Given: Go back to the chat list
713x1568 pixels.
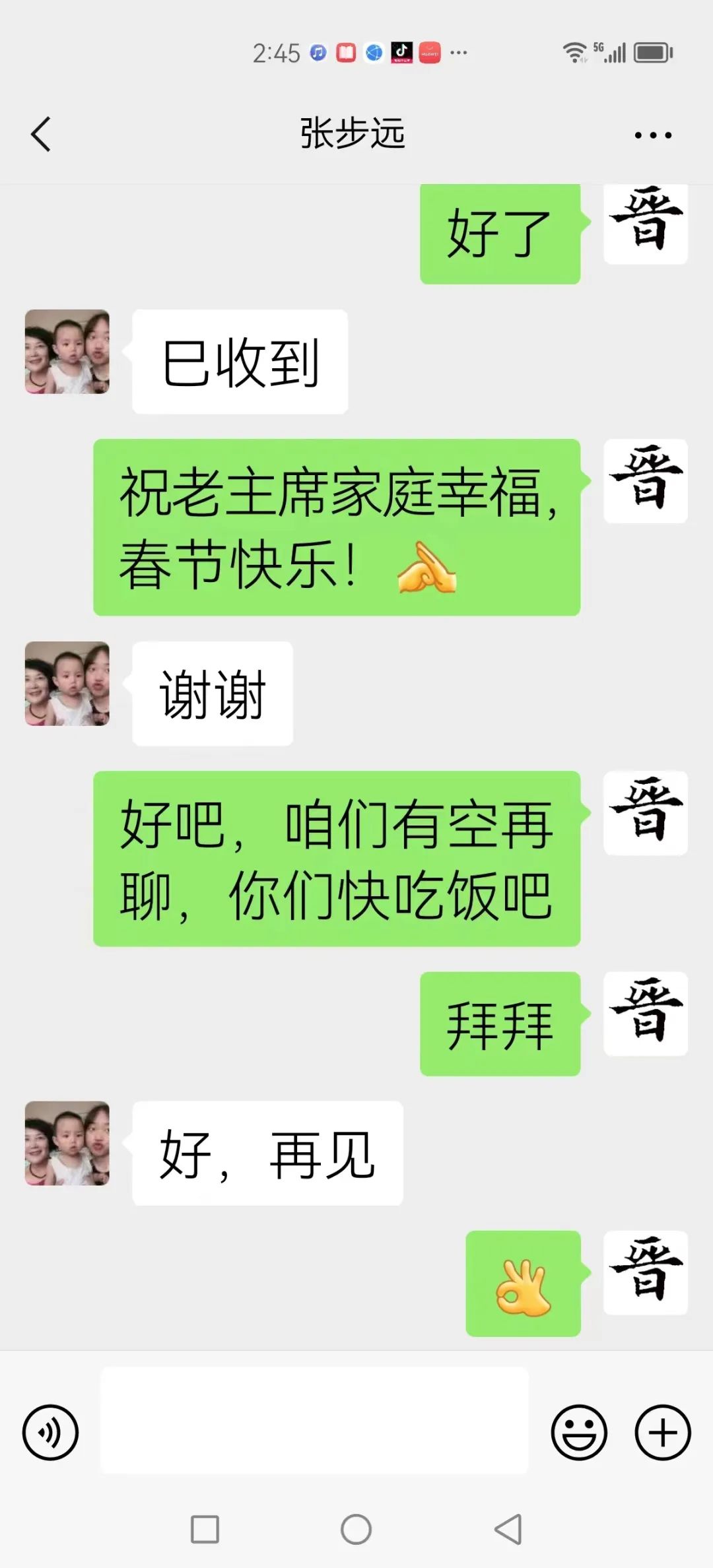Looking at the screenshot, I should point(41,135).
